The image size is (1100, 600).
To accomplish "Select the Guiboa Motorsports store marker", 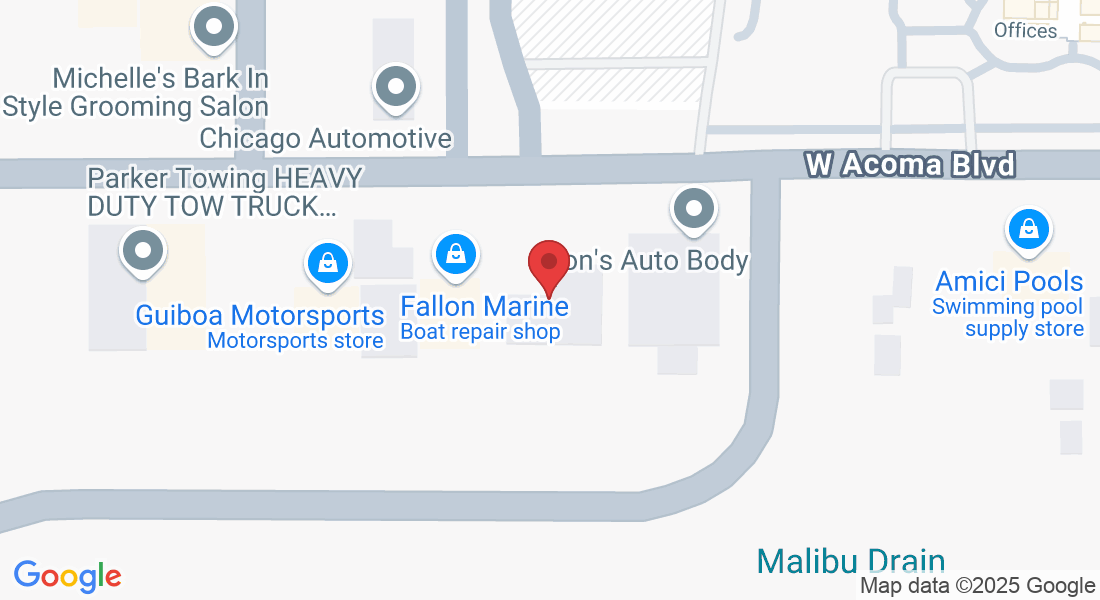I will tap(326, 263).
